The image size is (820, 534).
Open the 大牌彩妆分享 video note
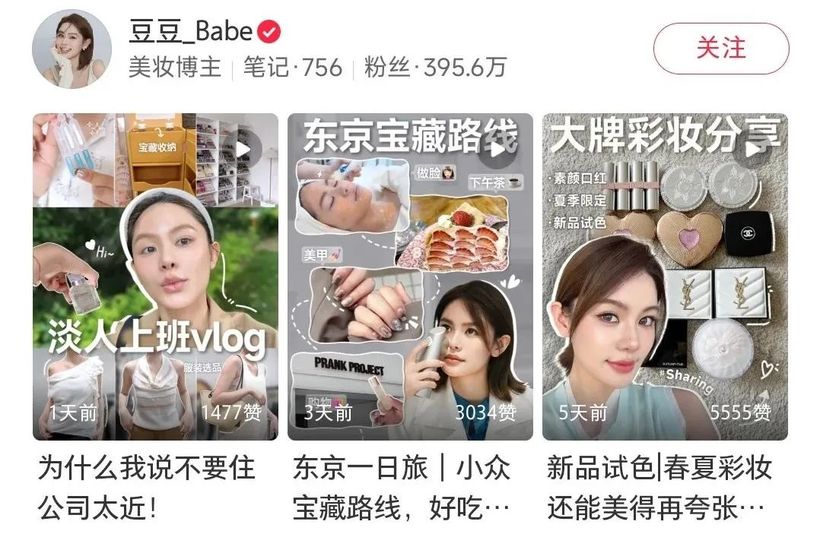665,277
